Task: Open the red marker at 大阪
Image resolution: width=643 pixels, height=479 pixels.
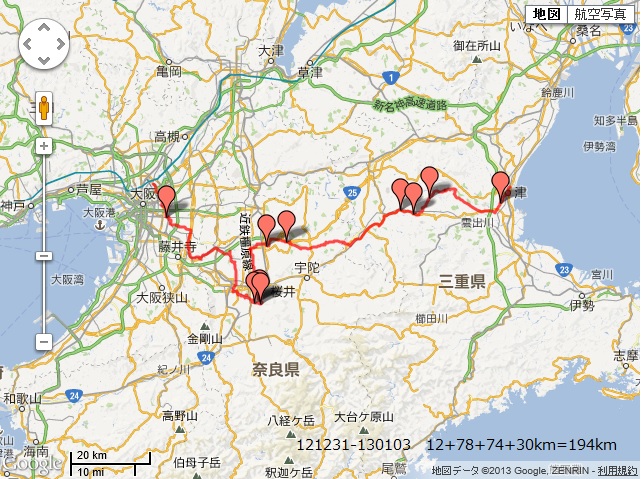Action: (166, 197)
